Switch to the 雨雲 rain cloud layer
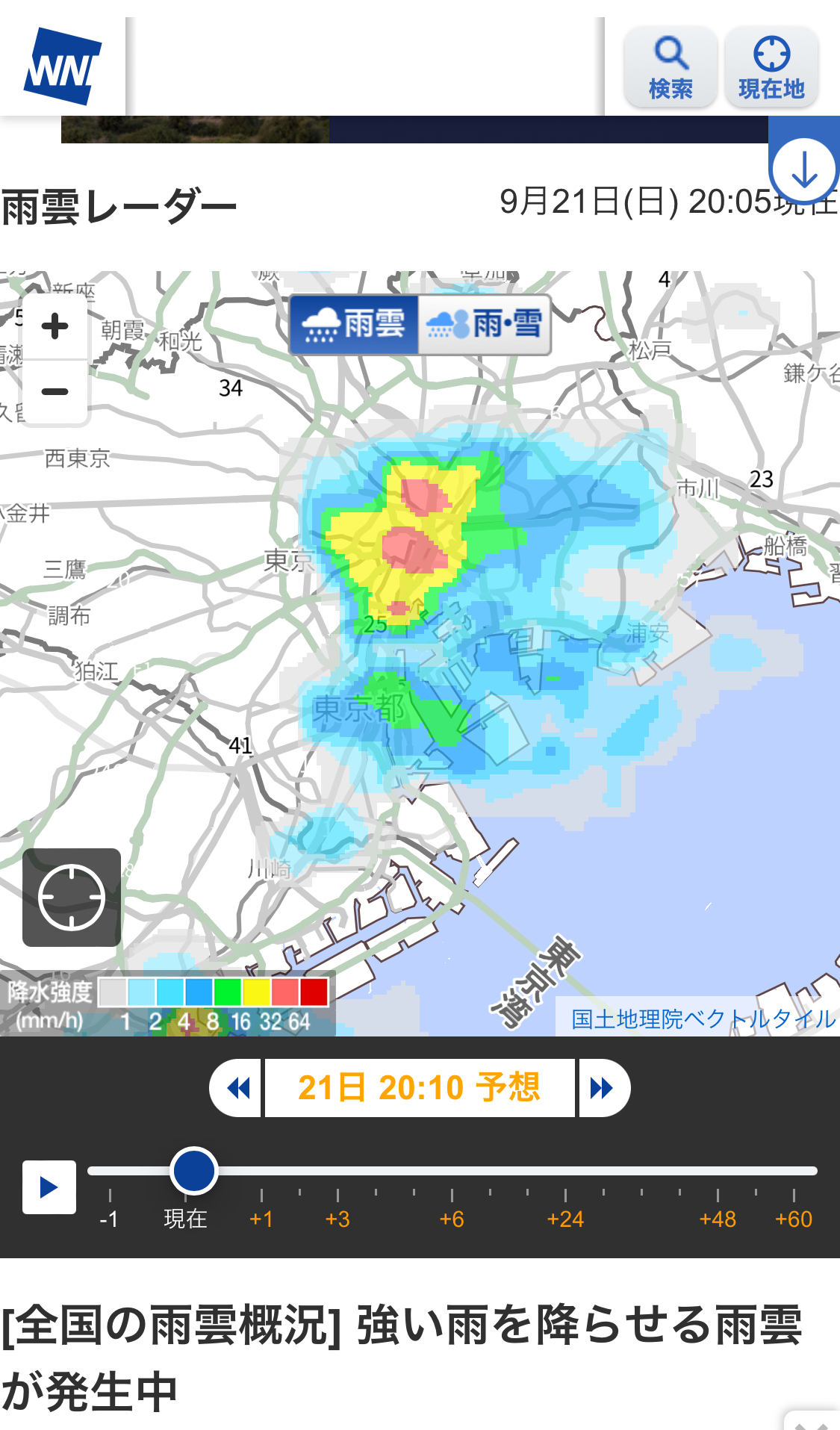This screenshot has height=1430, width=840. pos(354,325)
